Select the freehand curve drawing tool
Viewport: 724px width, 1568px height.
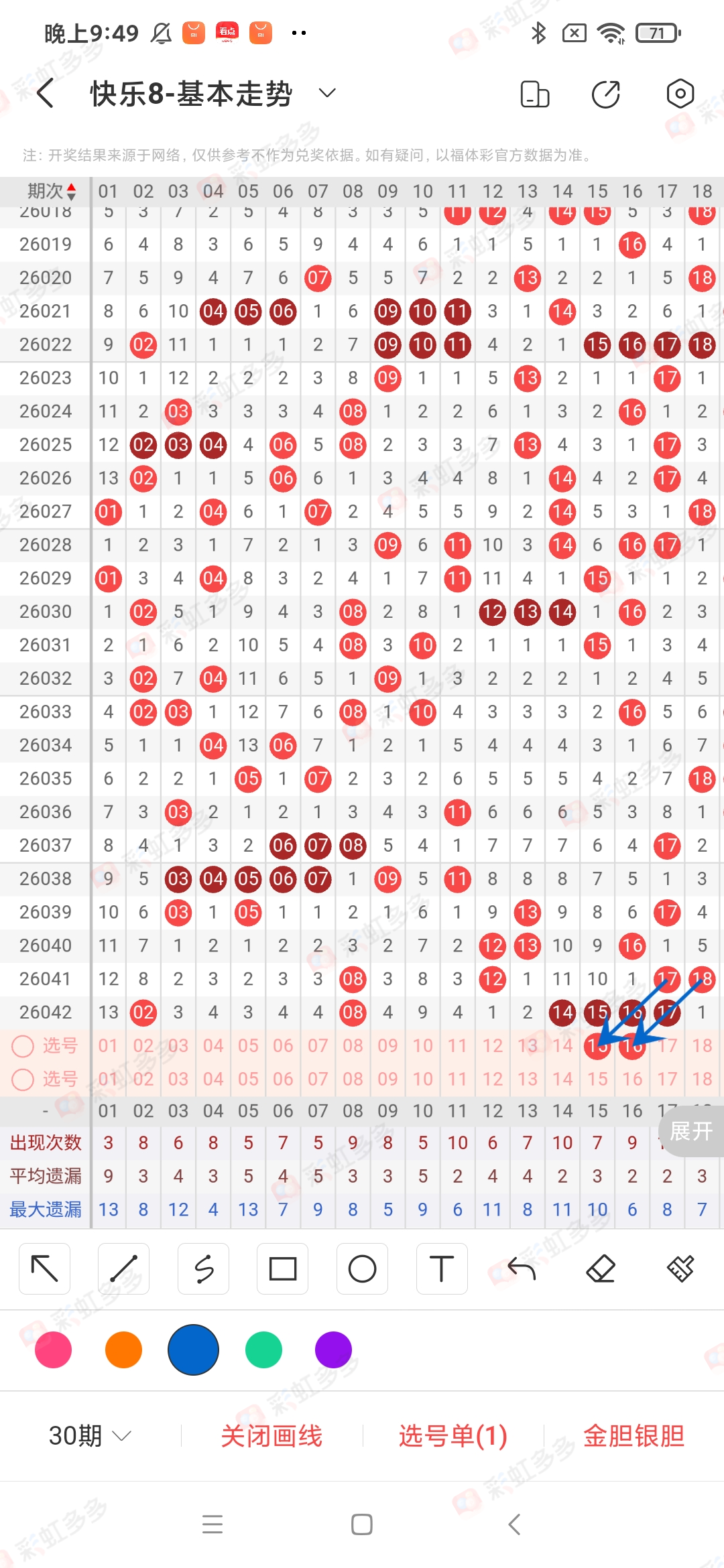pyautogui.click(x=203, y=1268)
